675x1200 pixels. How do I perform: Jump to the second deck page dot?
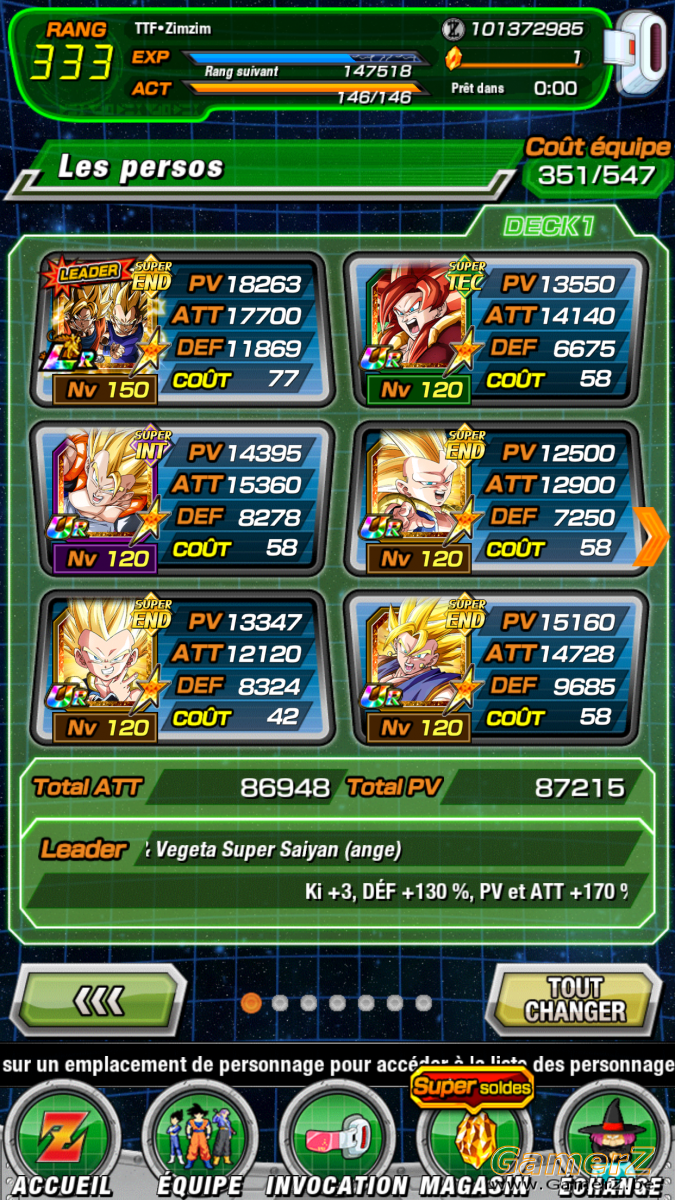point(280,1003)
